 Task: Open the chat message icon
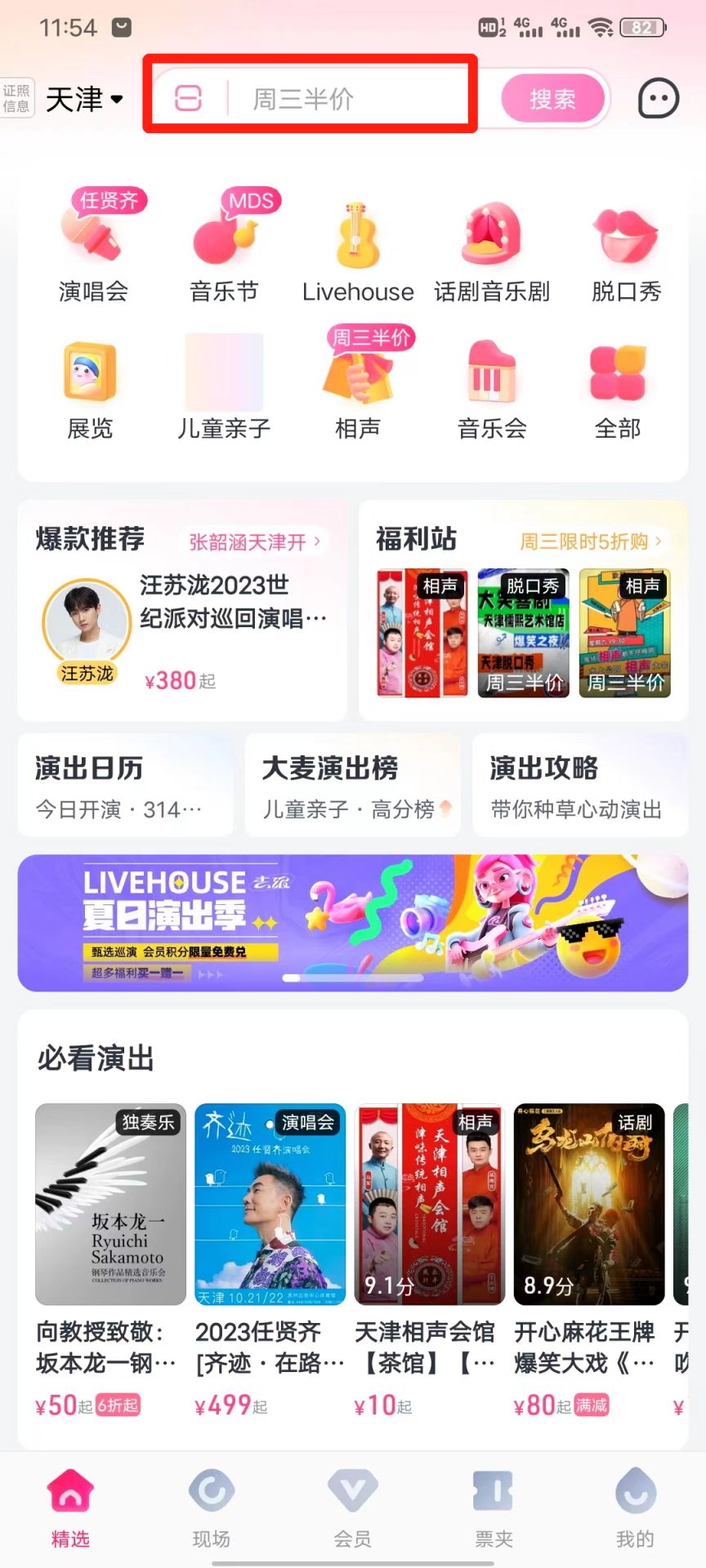pyautogui.click(x=658, y=100)
